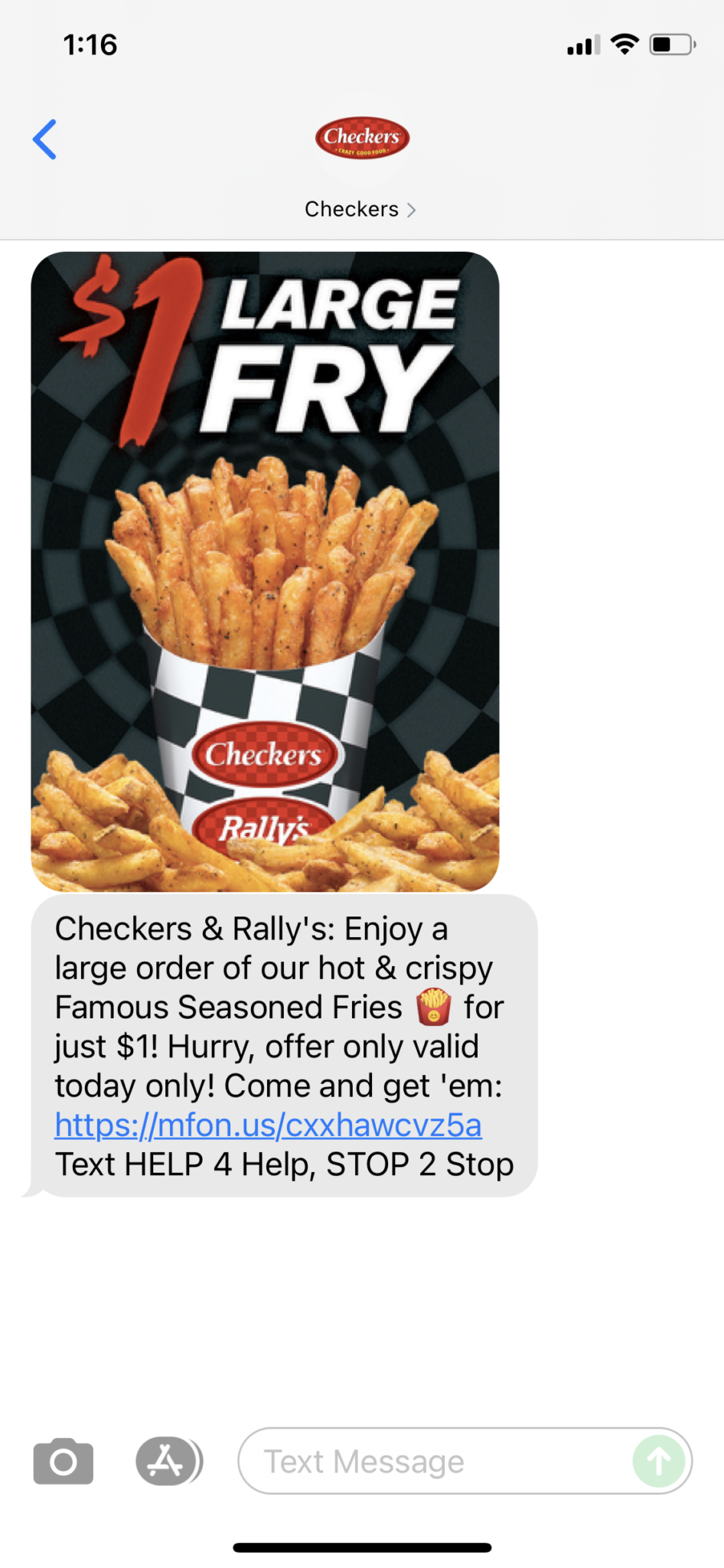Tap the fries emoji in the message text

click(434, 1008)
